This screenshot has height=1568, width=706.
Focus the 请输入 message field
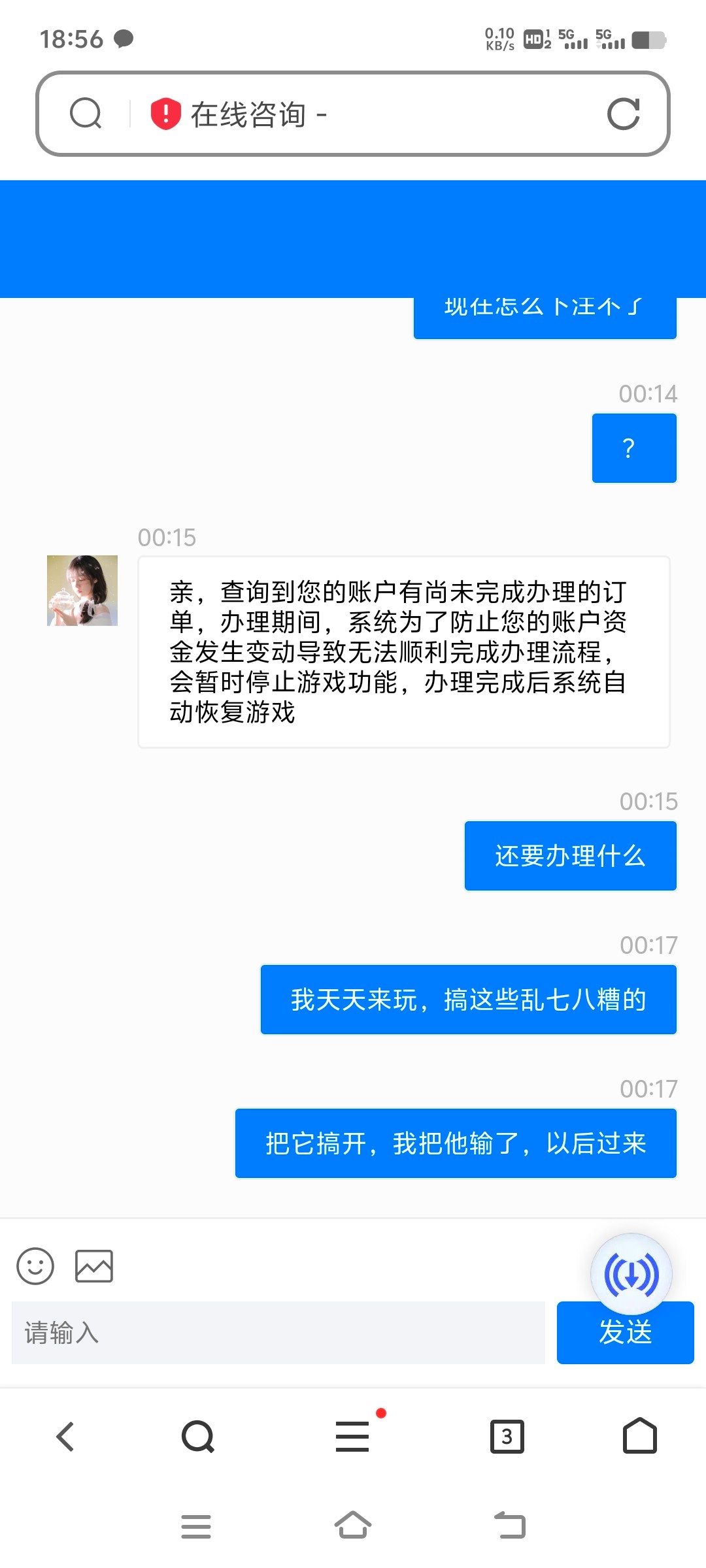pyautogui.click(x=278, y=1333)
